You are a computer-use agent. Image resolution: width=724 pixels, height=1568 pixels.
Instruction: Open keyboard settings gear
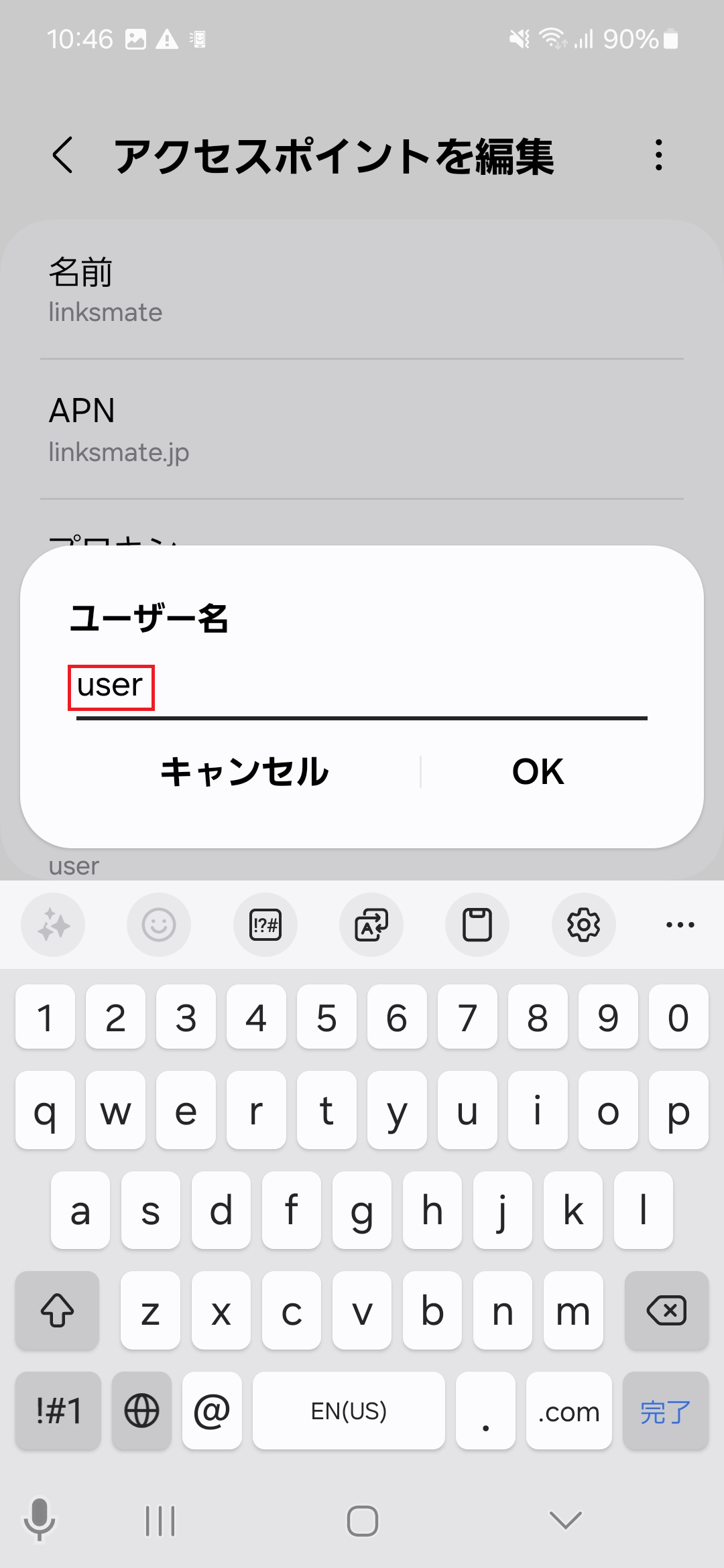pyautogui.click(x=584, y=925)
